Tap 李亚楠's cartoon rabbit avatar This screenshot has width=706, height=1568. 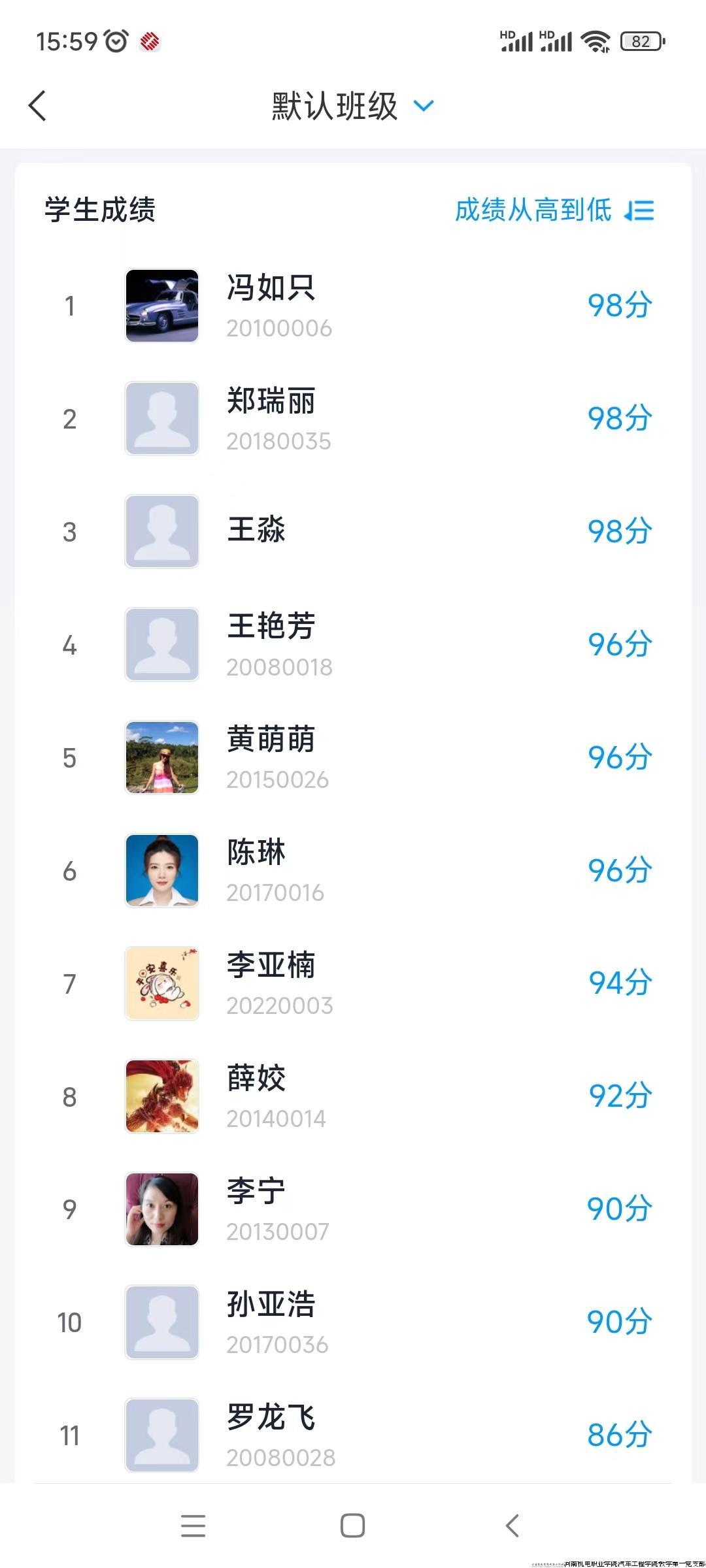click(x=161, y=984)
